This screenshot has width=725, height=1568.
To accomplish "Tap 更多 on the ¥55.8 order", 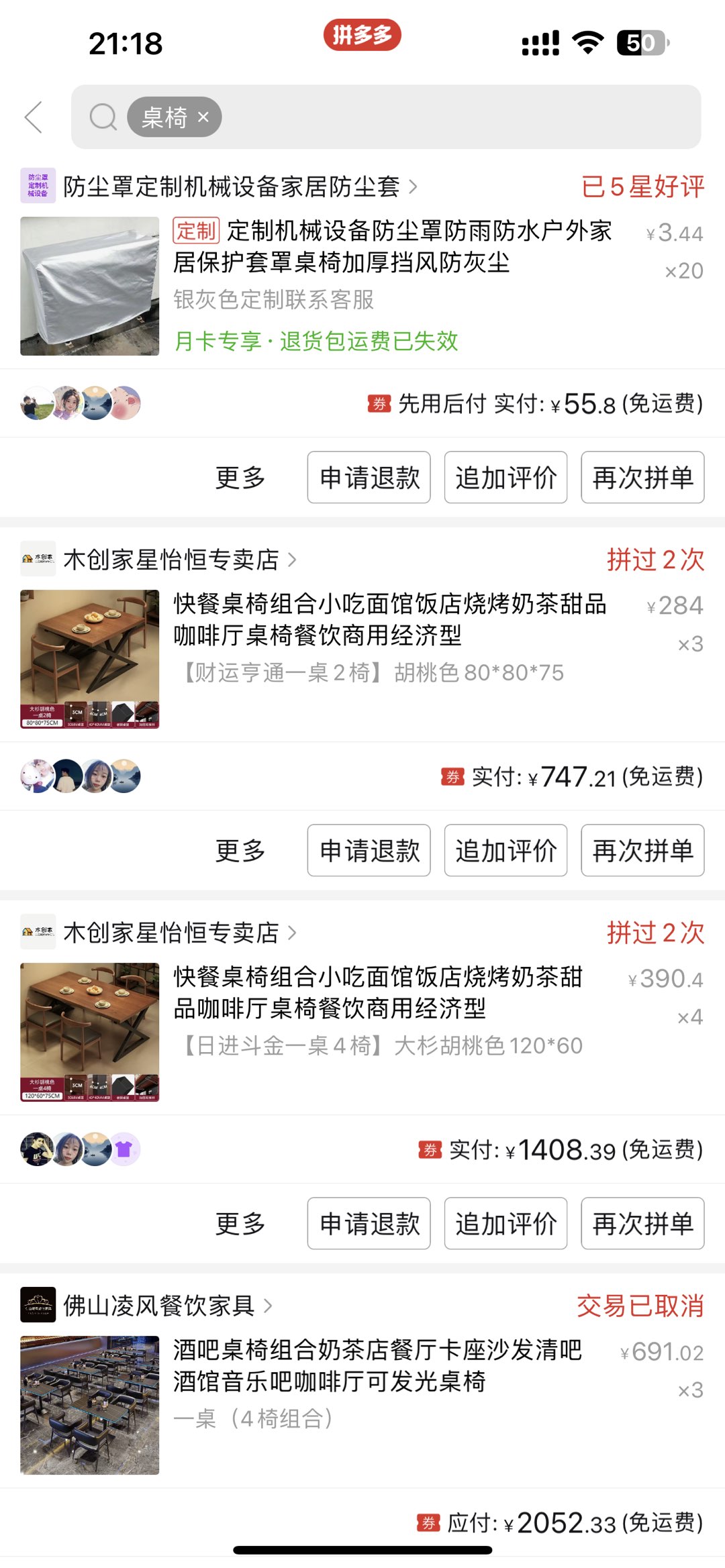I will pyautogui.click(x=240, y=478).
